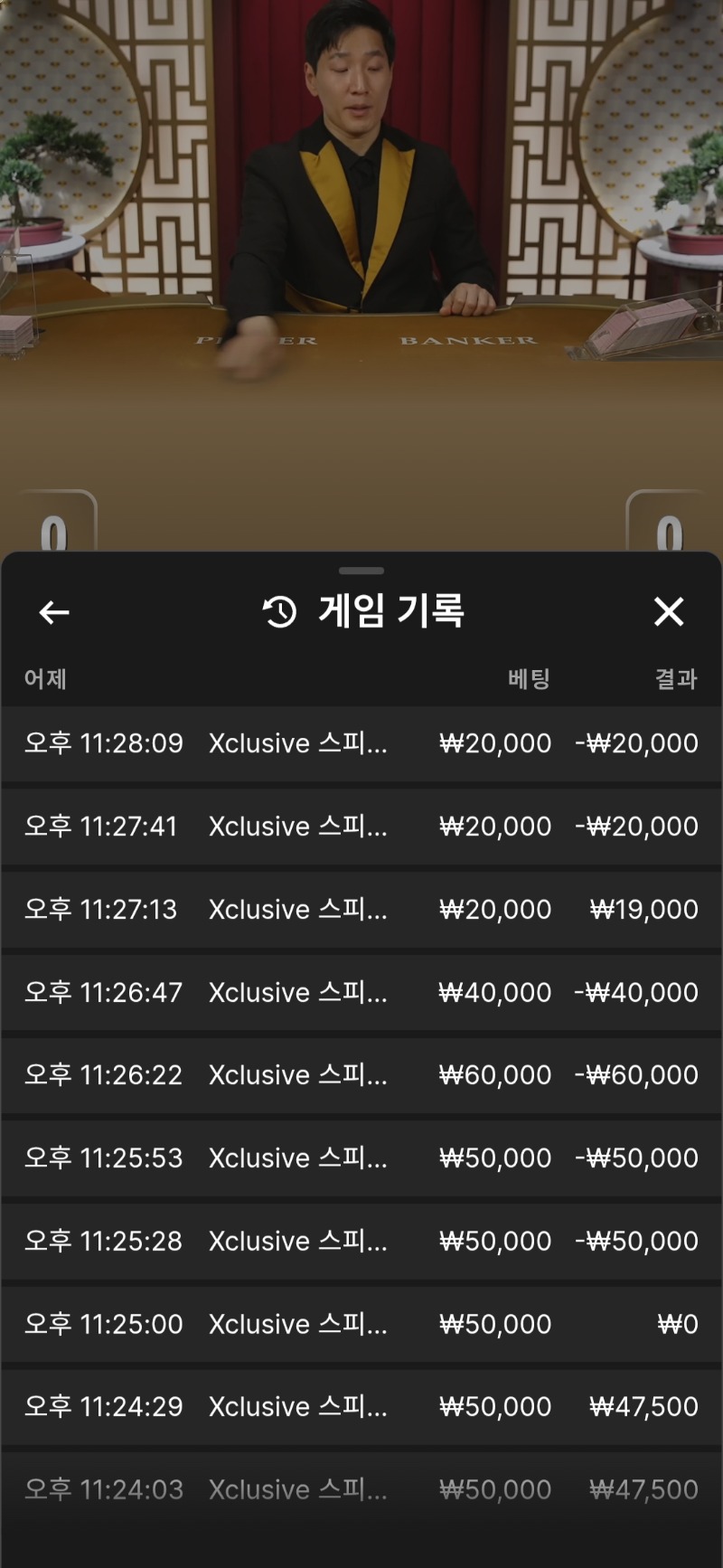
Task: Close the game history panel
Action: pyautogui.click(x=669, y=612)
